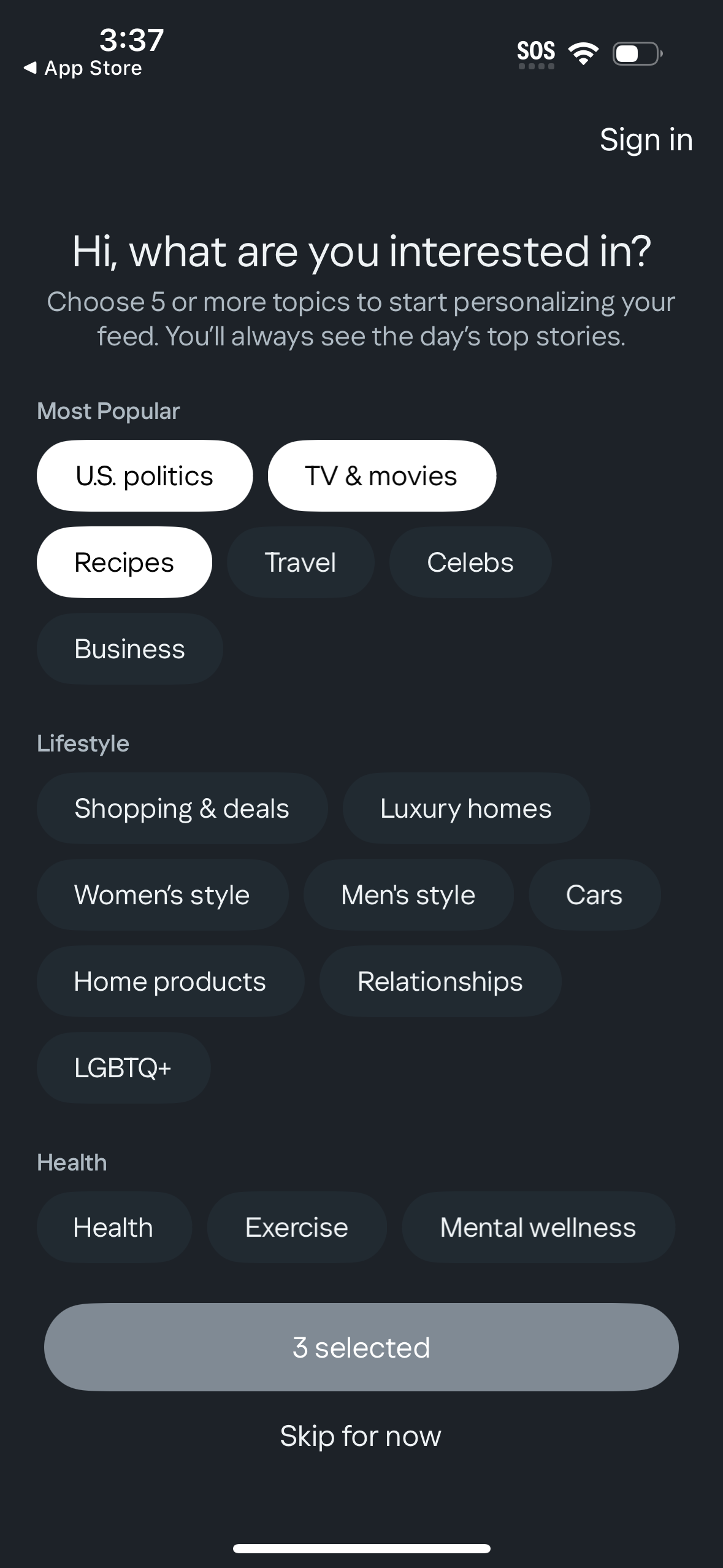The height and width of the screenshot is (1568, 723).
Task: Select the LGBTQ+ topic
Action: coord(123,1067)
